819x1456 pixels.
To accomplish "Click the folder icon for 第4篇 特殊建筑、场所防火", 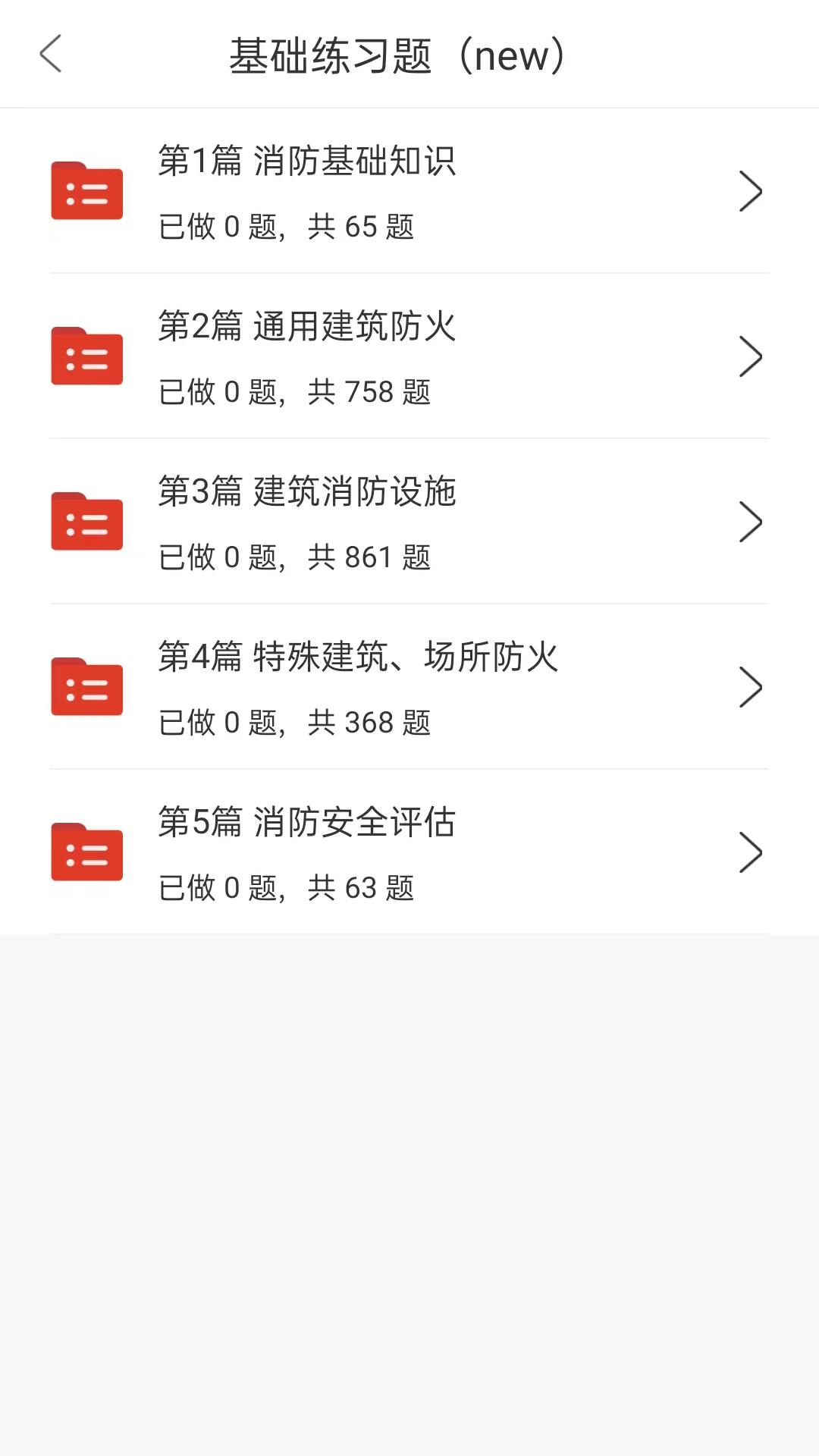I will [x=86, y=687].
